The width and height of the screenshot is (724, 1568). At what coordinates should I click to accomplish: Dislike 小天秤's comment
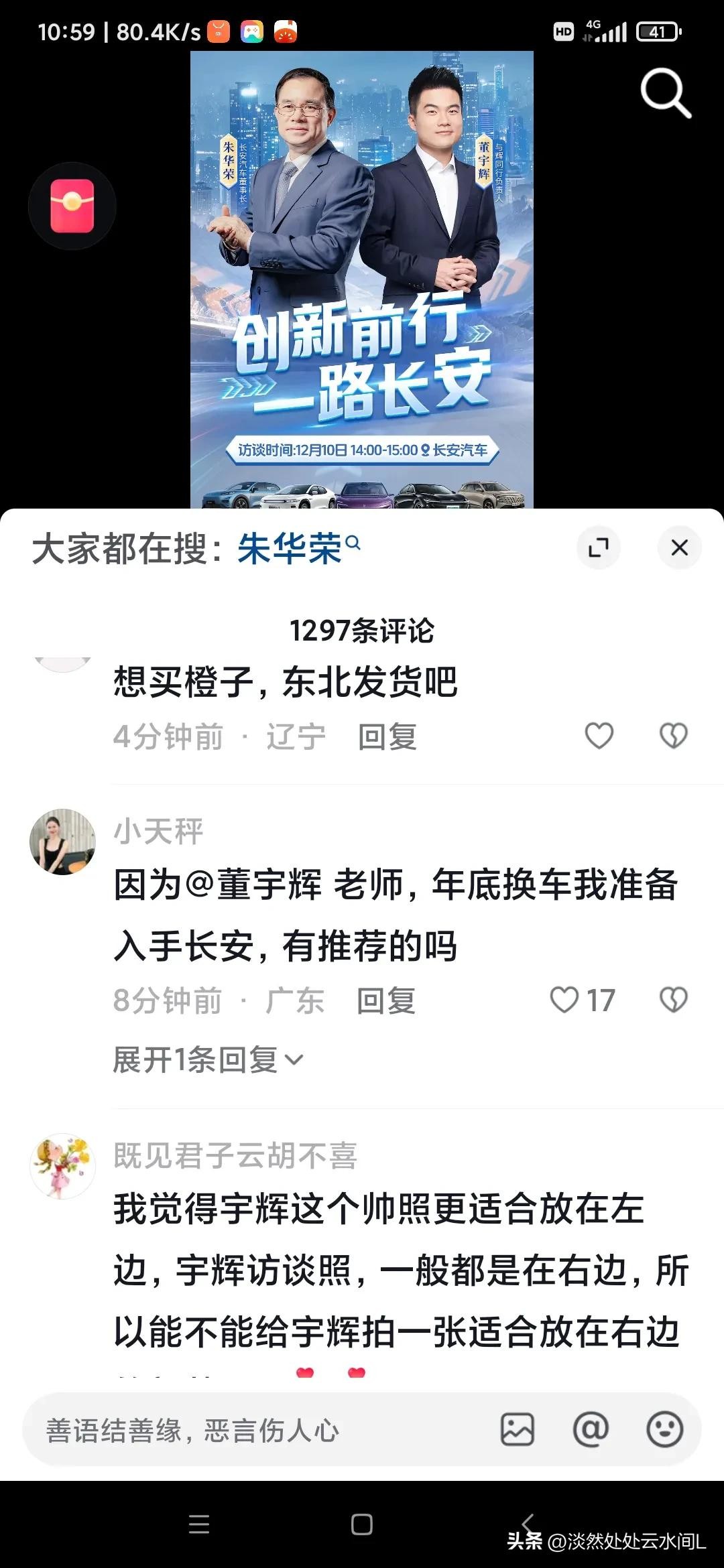pyautogui.click(x=673, y=1000)
